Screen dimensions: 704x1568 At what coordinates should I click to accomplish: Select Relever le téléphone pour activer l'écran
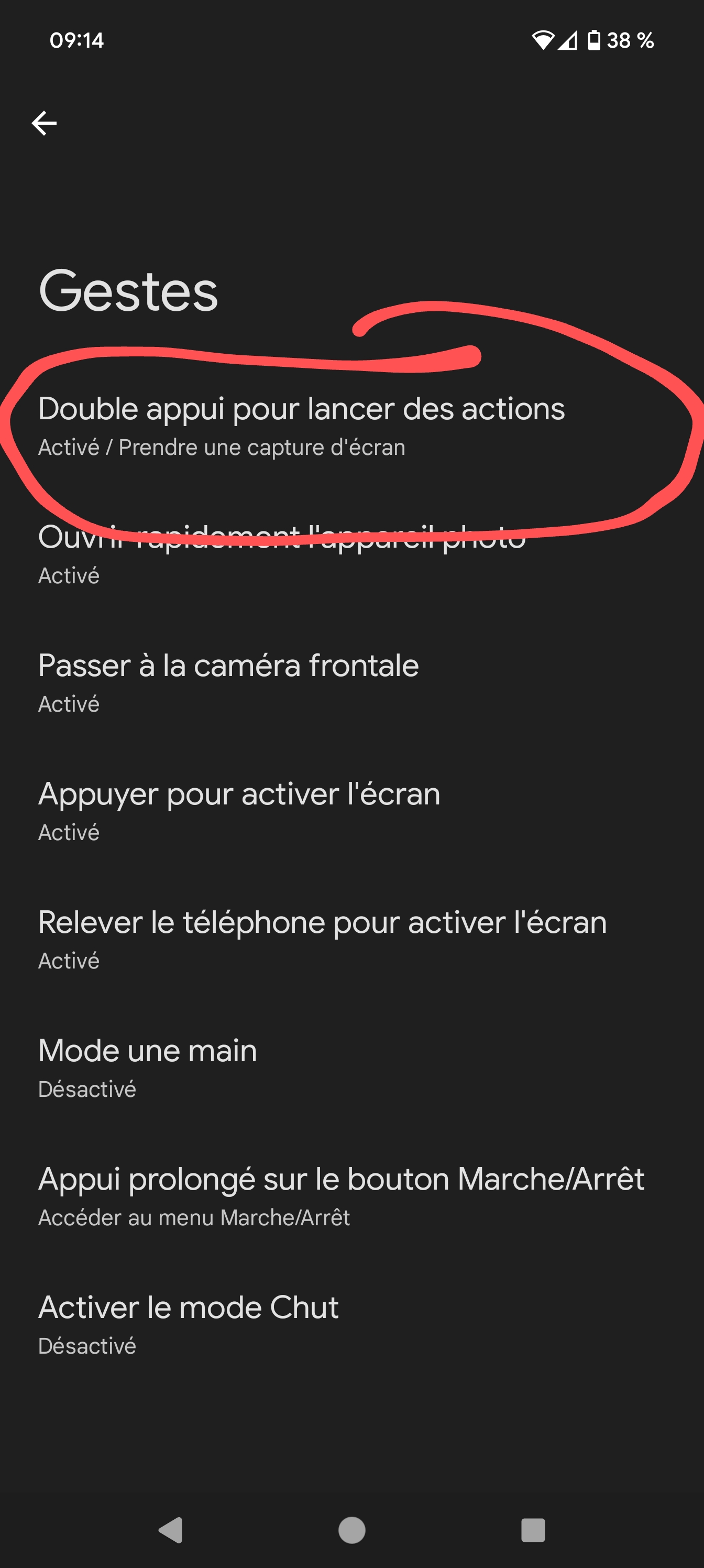point(322,939)
